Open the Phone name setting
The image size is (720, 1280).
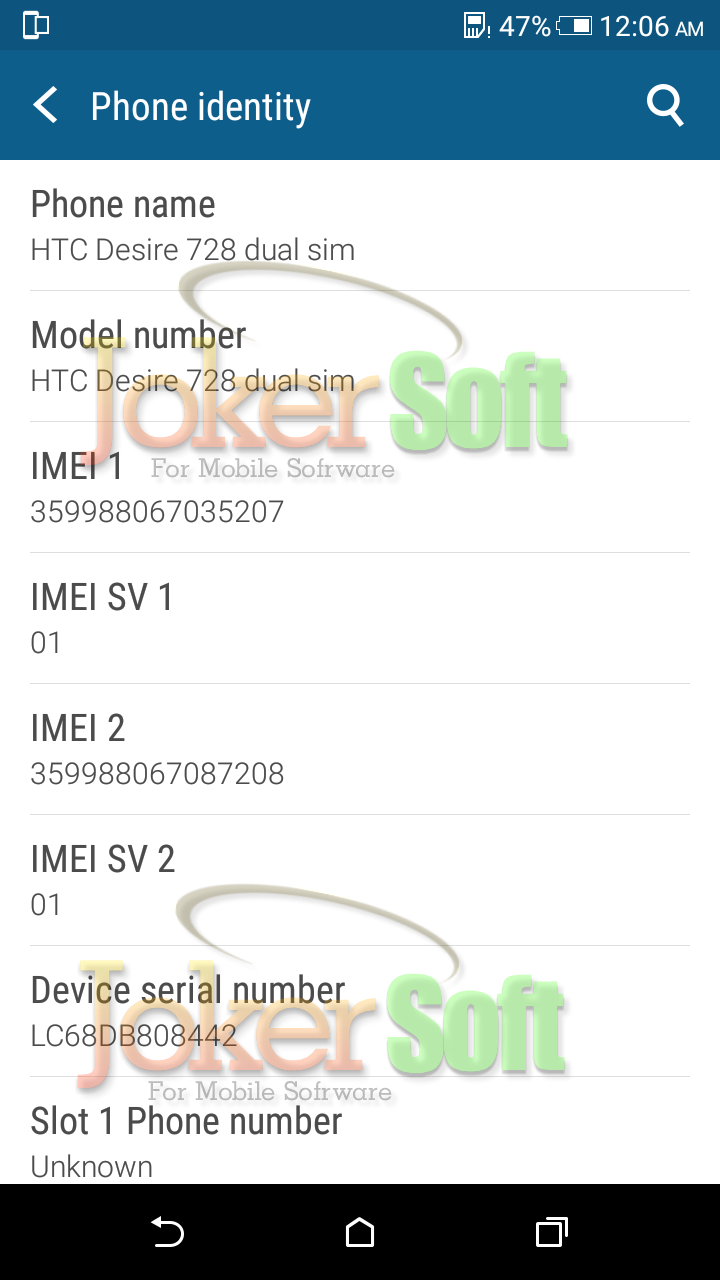tap(360, 226)
